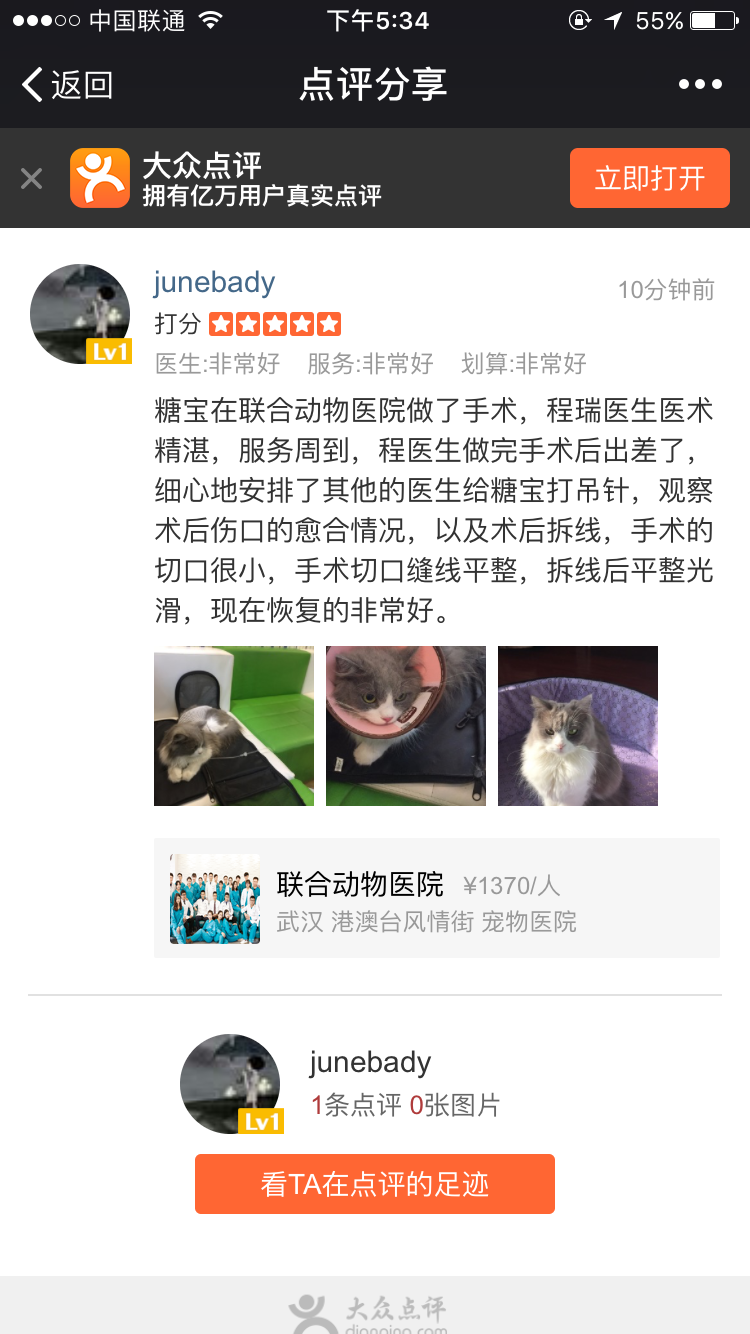
Task: Open junebady's profile from the review username
Action: [x=214, y=283]
